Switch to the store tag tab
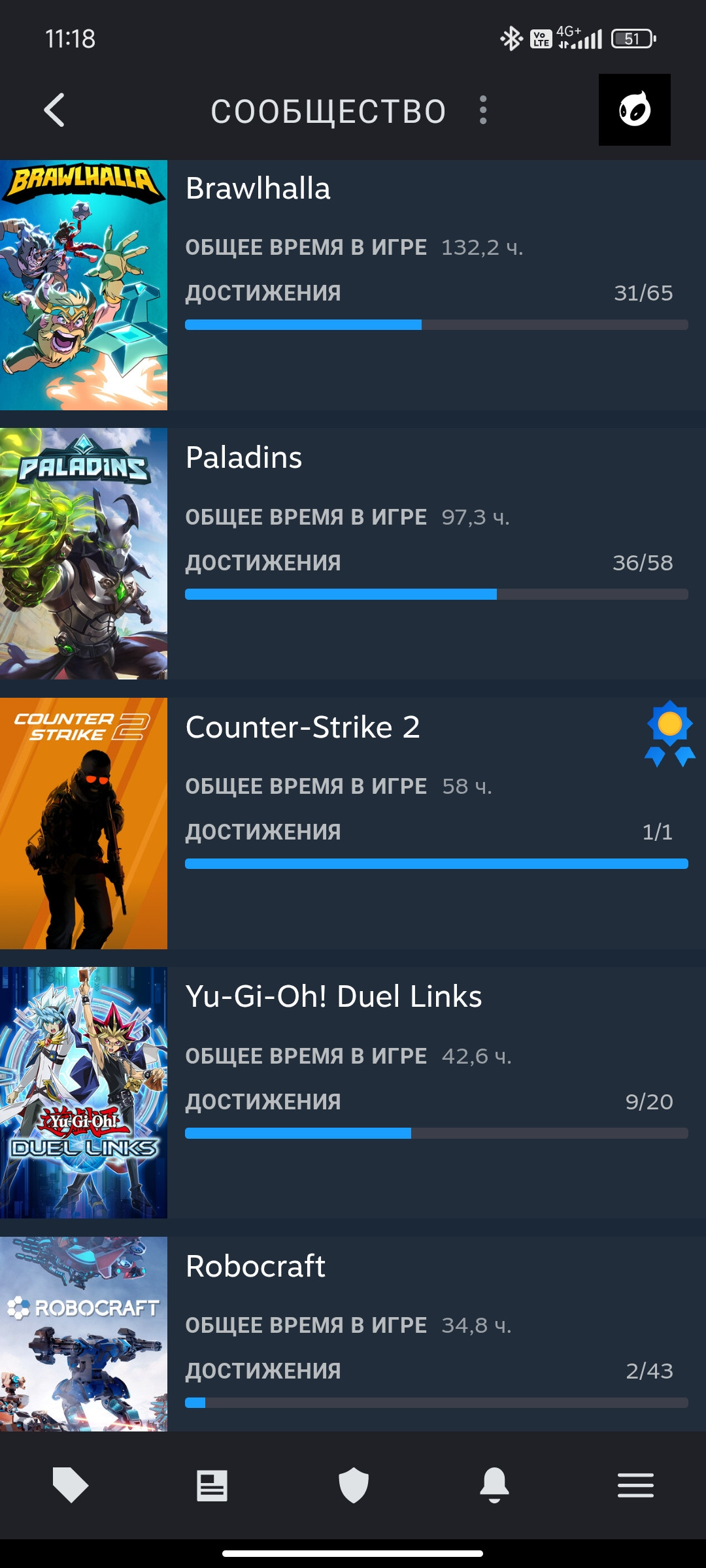706x1568 pixels. [70, 1485]
